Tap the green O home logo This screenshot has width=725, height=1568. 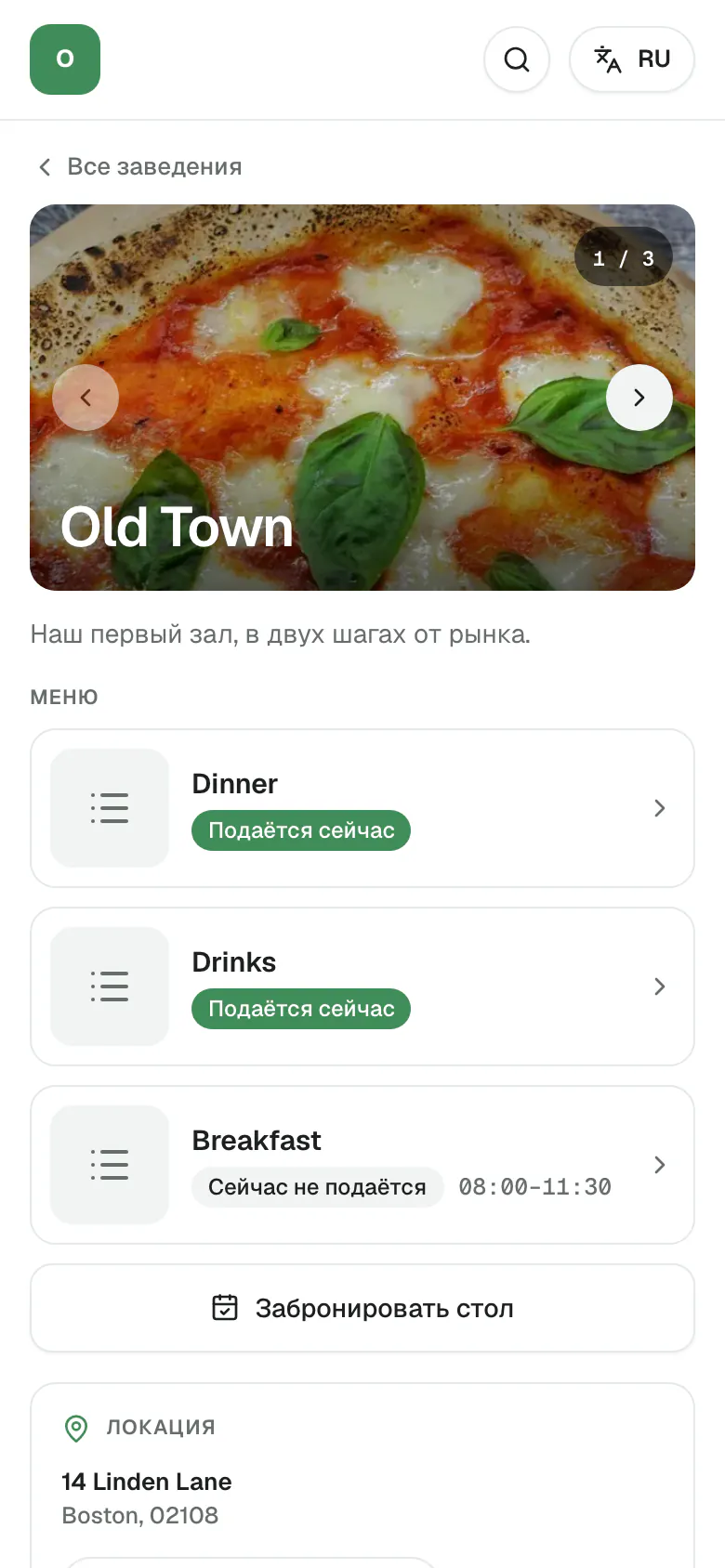(65, 59)
